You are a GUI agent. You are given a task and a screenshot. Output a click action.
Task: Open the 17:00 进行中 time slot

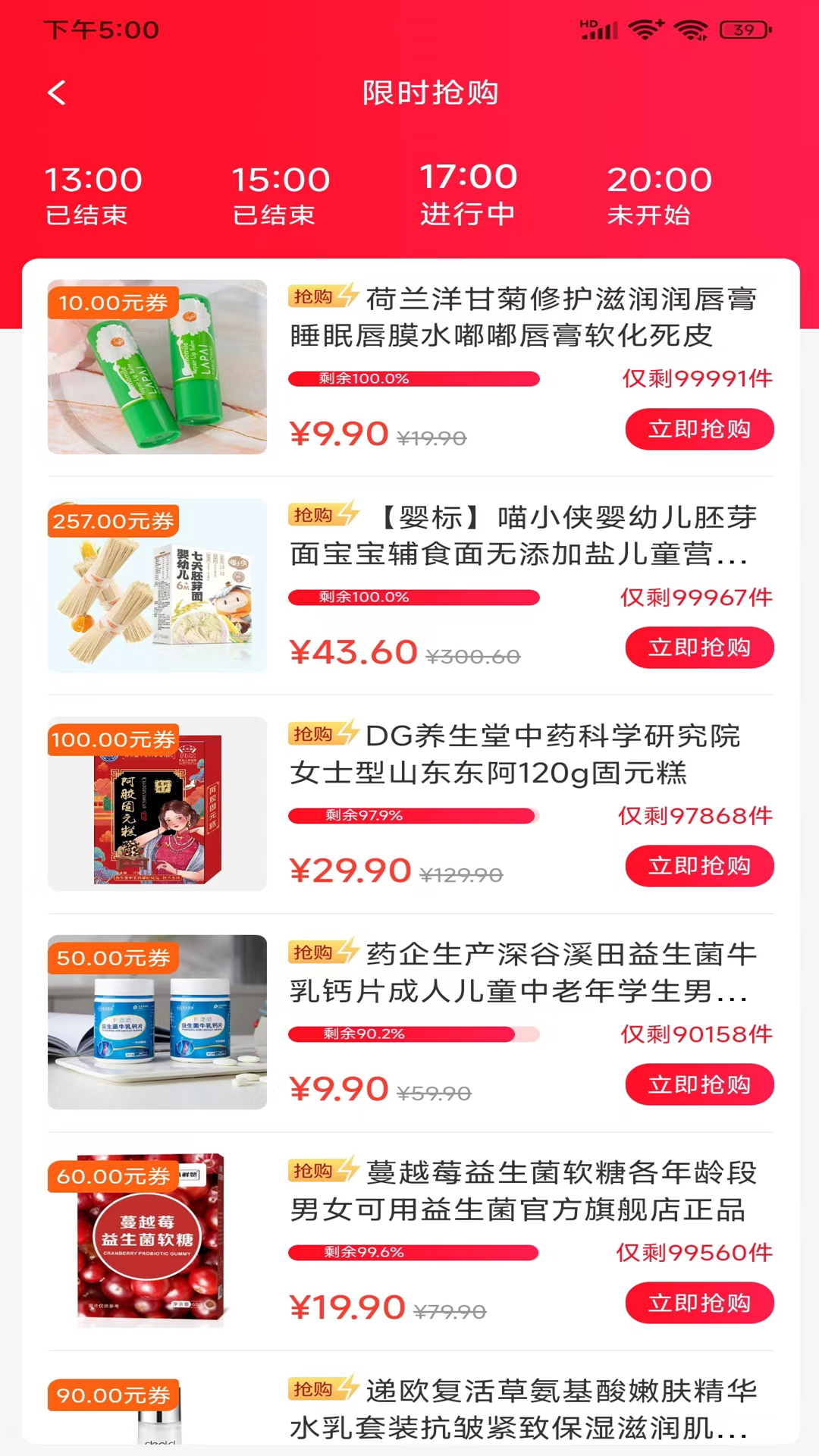point(468,194)
